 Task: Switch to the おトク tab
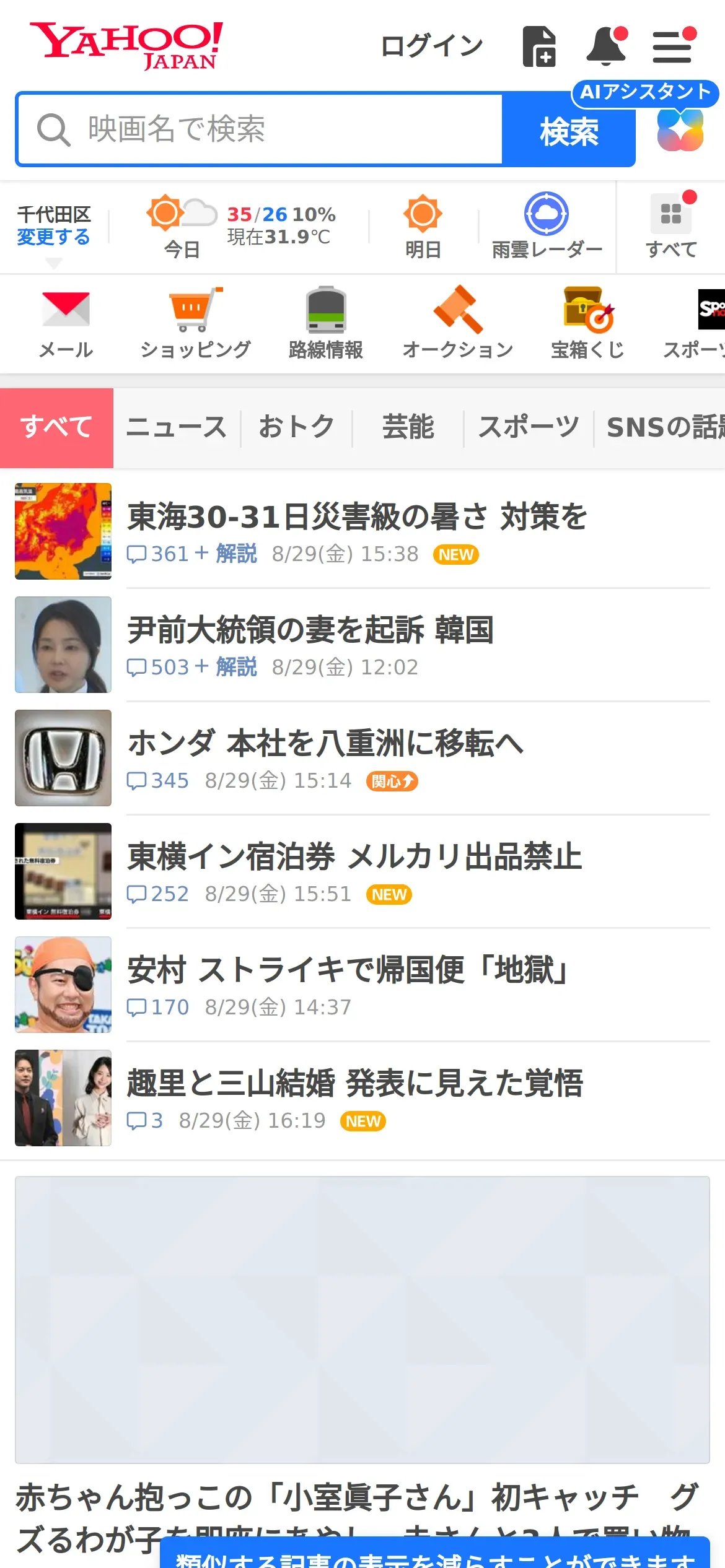(x=297, y=427)
